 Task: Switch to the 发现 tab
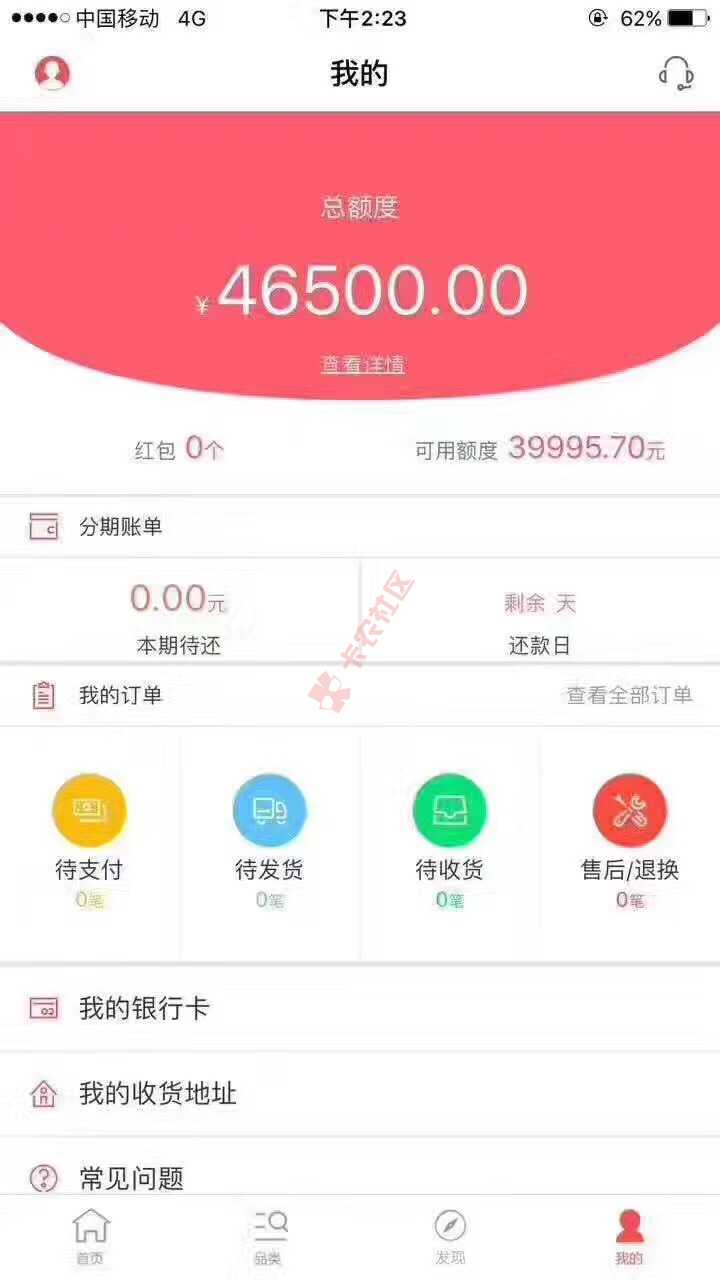450,1236
